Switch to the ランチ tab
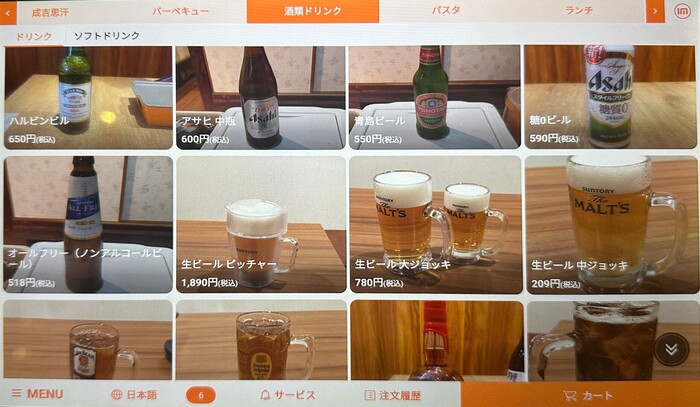700x407 pixels. point(578,11)
